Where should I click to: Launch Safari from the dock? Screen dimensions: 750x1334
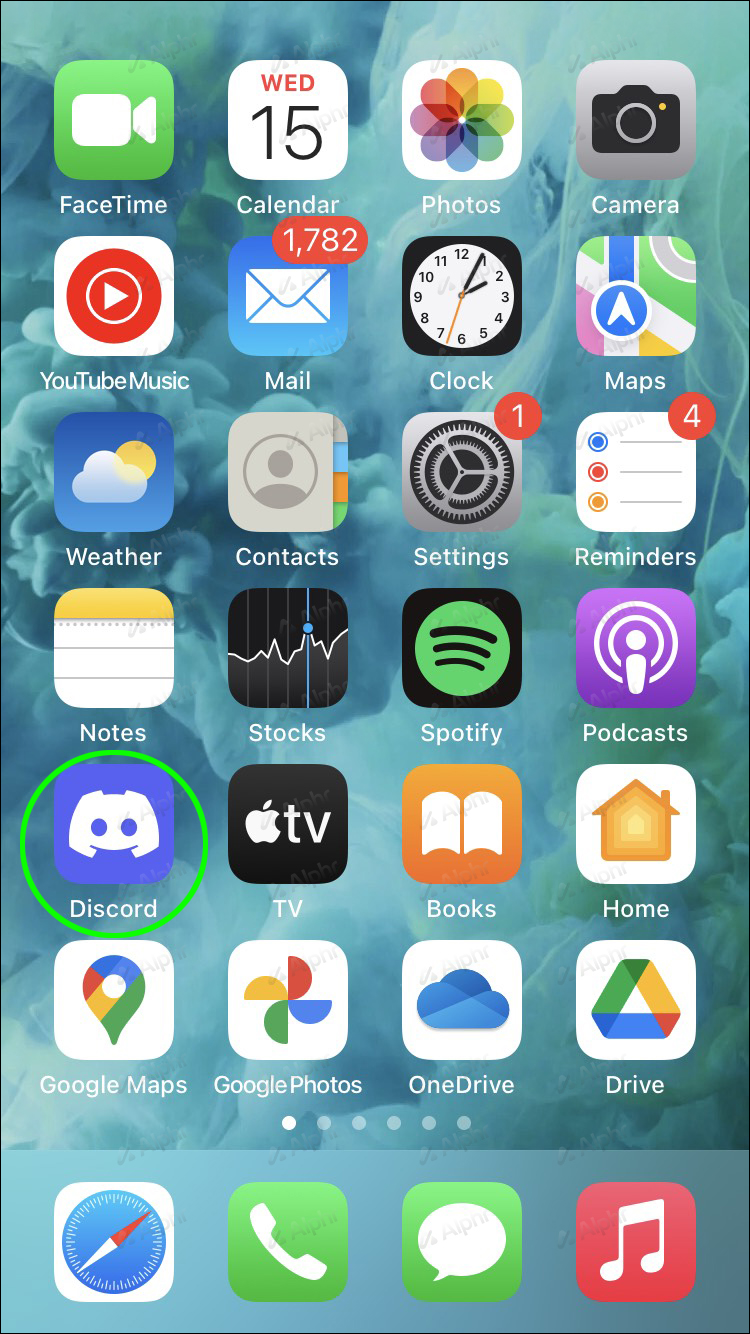pyautogui.click(x=114, y=1242)
